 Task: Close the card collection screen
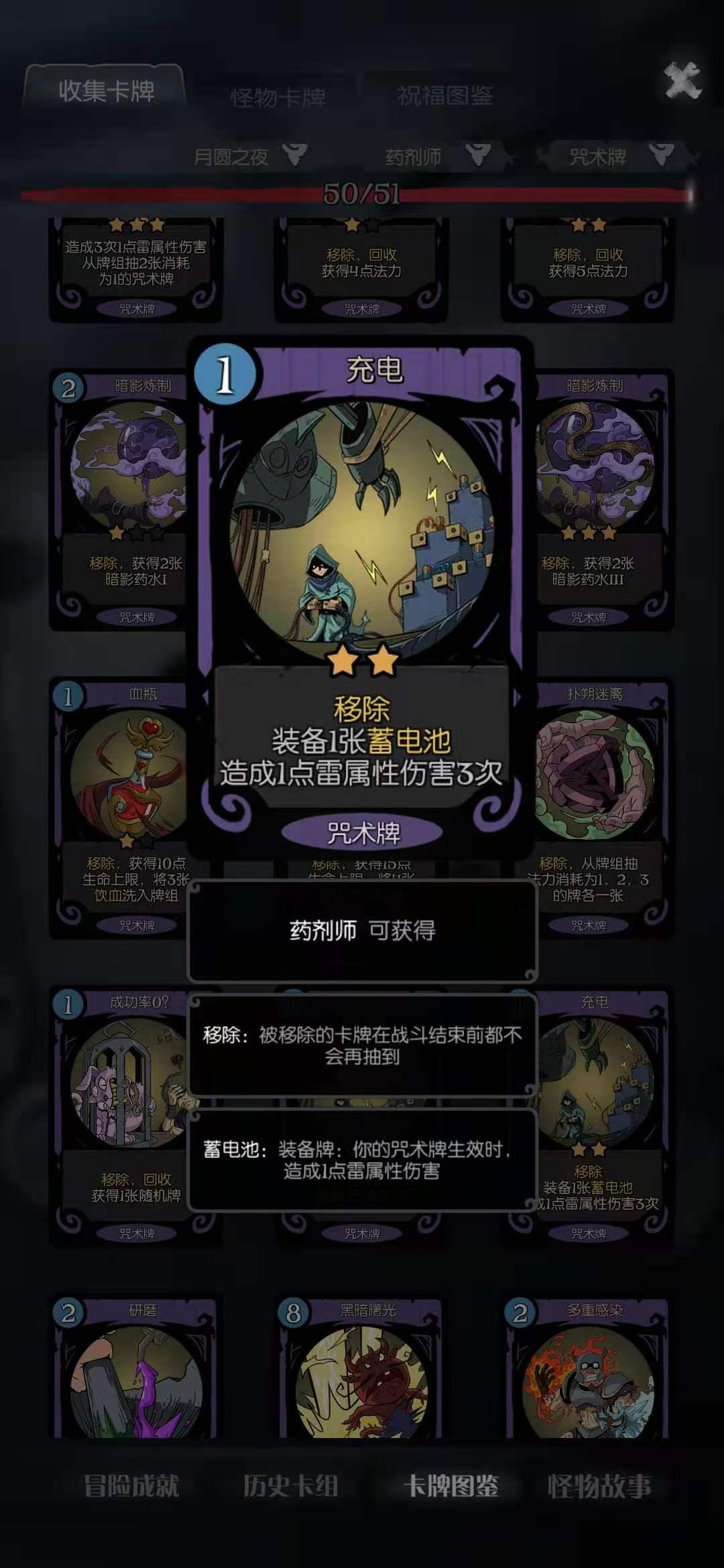tap(682, 81)
